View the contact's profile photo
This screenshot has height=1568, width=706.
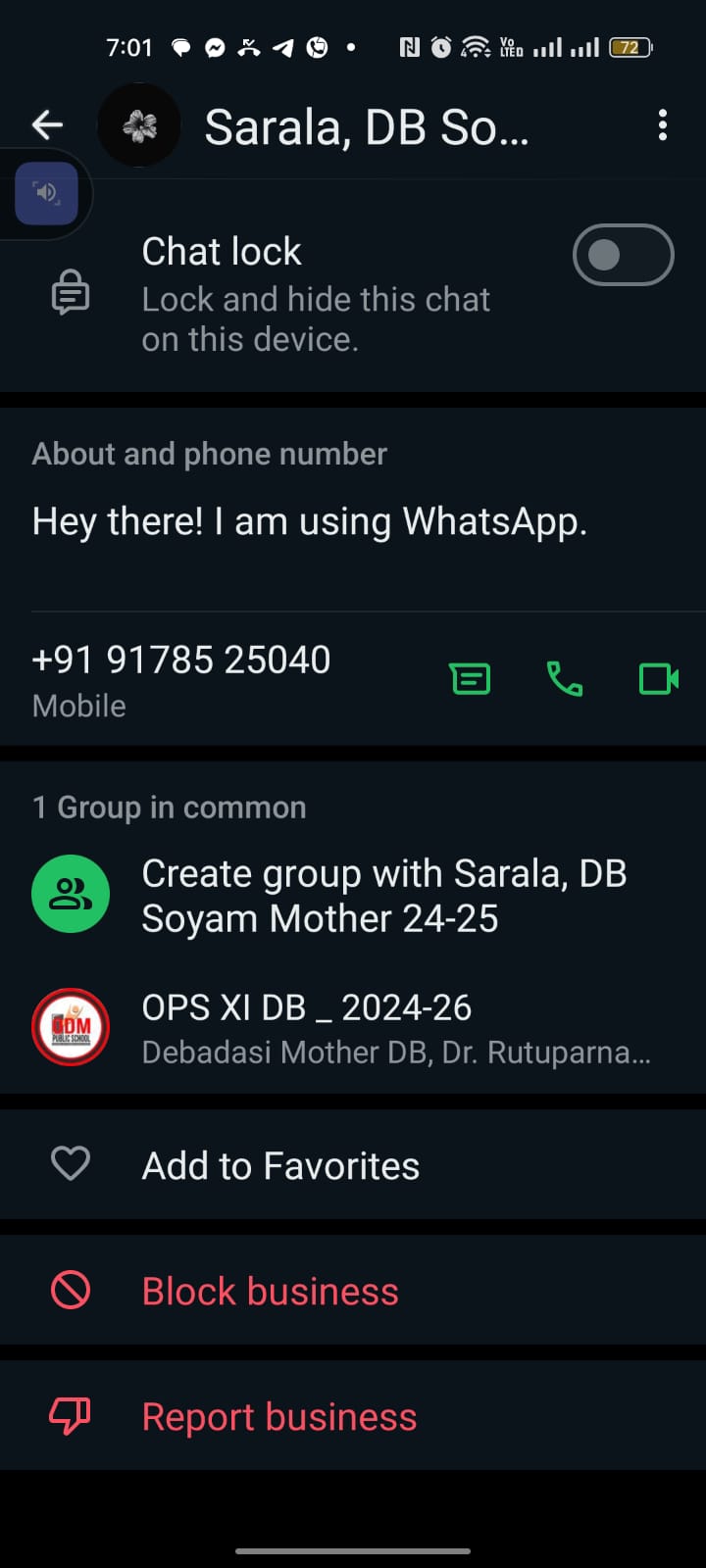click(x=139, y=125)
